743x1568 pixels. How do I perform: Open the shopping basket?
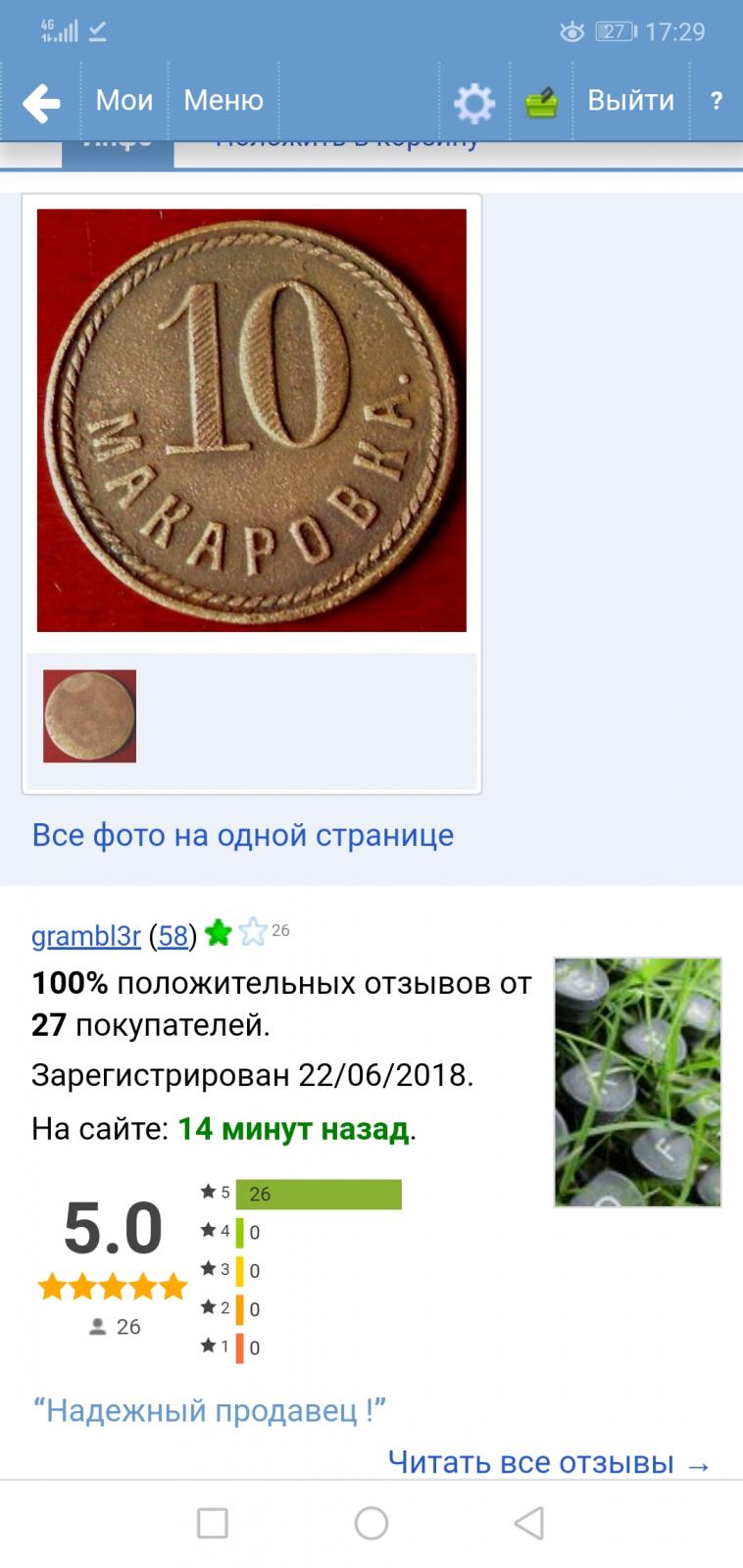tap(541, 102)
